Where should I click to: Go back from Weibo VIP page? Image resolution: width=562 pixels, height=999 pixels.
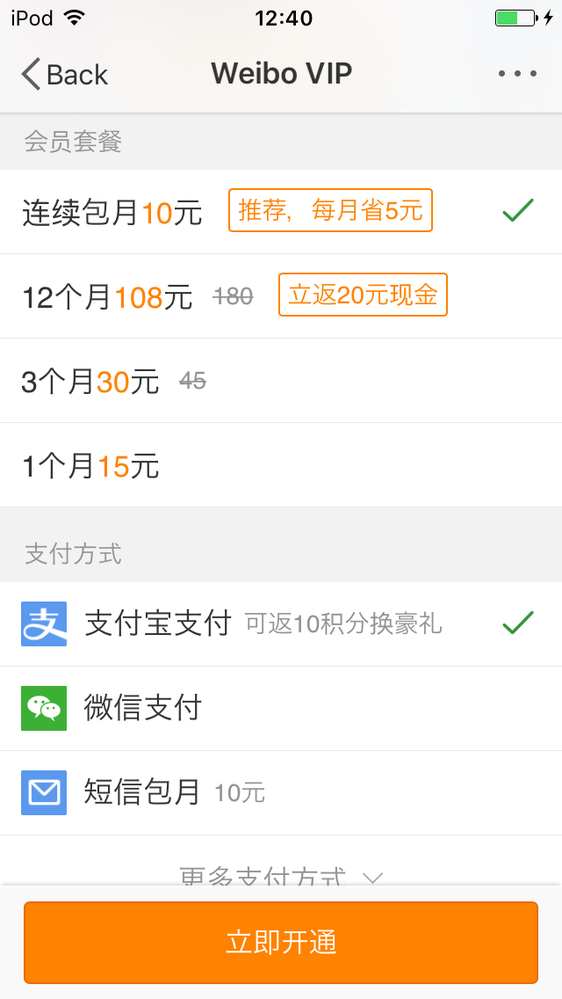click(x=64, y=74)
